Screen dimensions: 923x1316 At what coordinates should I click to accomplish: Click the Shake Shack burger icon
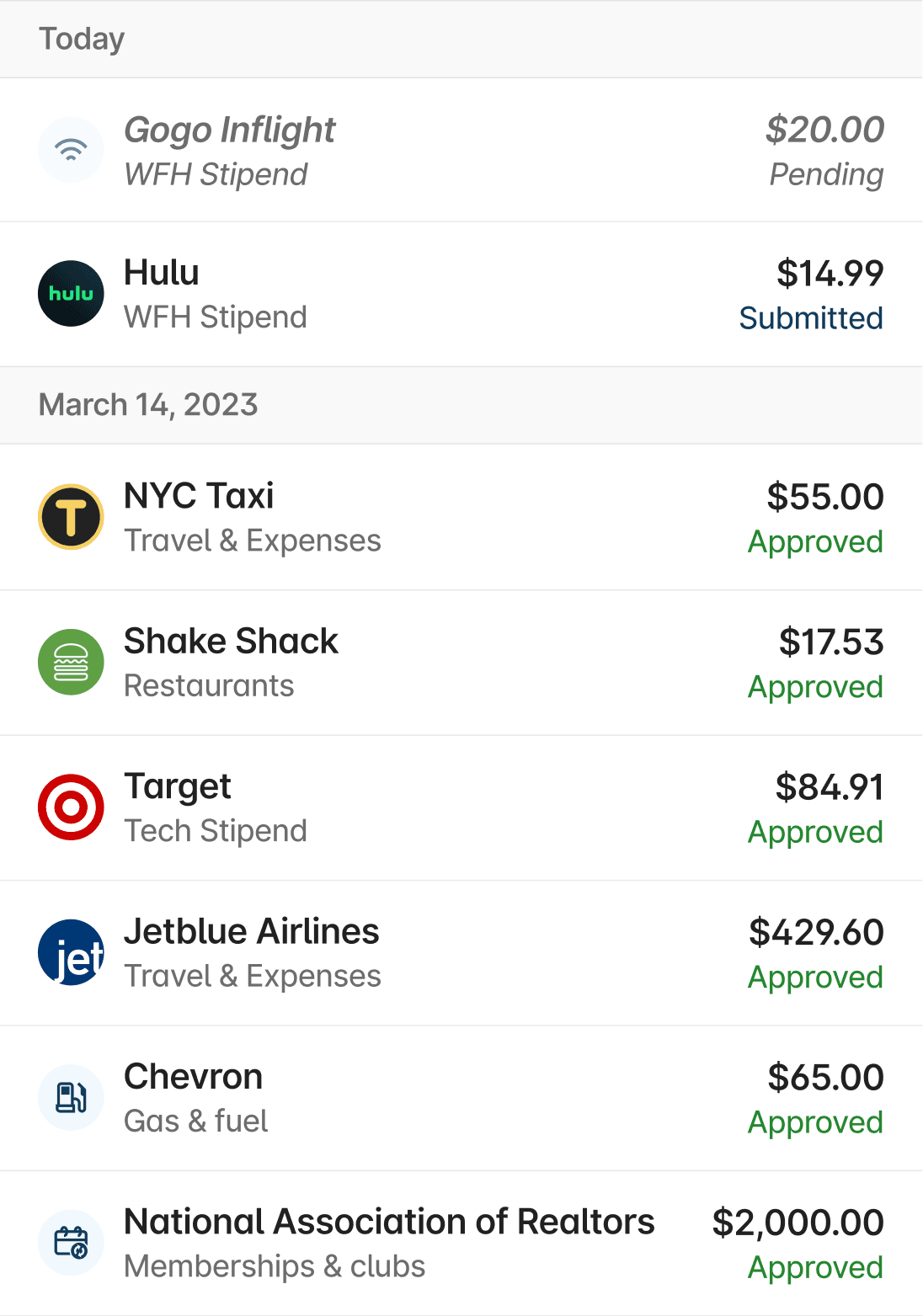click(72, 662)
